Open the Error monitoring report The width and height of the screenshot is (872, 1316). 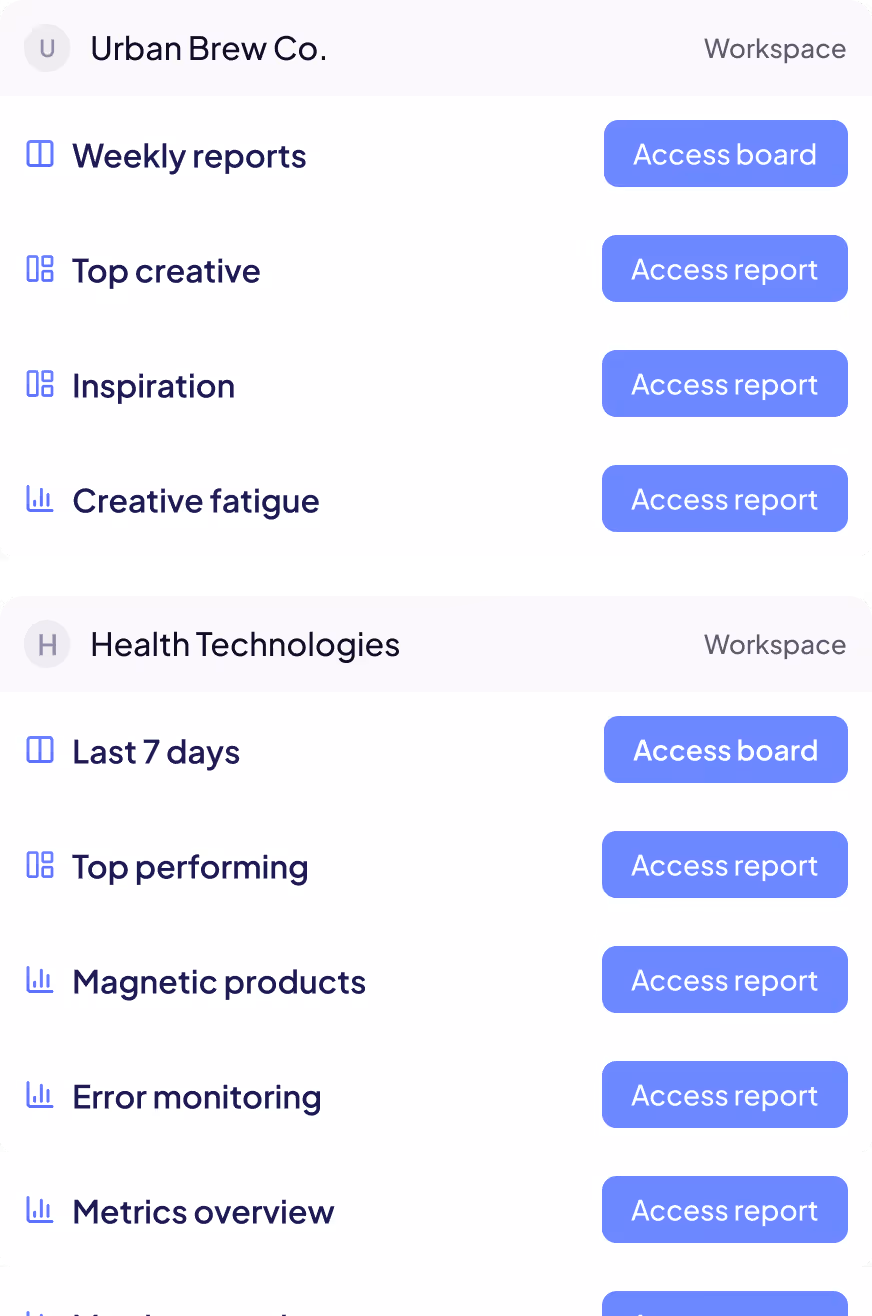click(x=725, y=1095)
